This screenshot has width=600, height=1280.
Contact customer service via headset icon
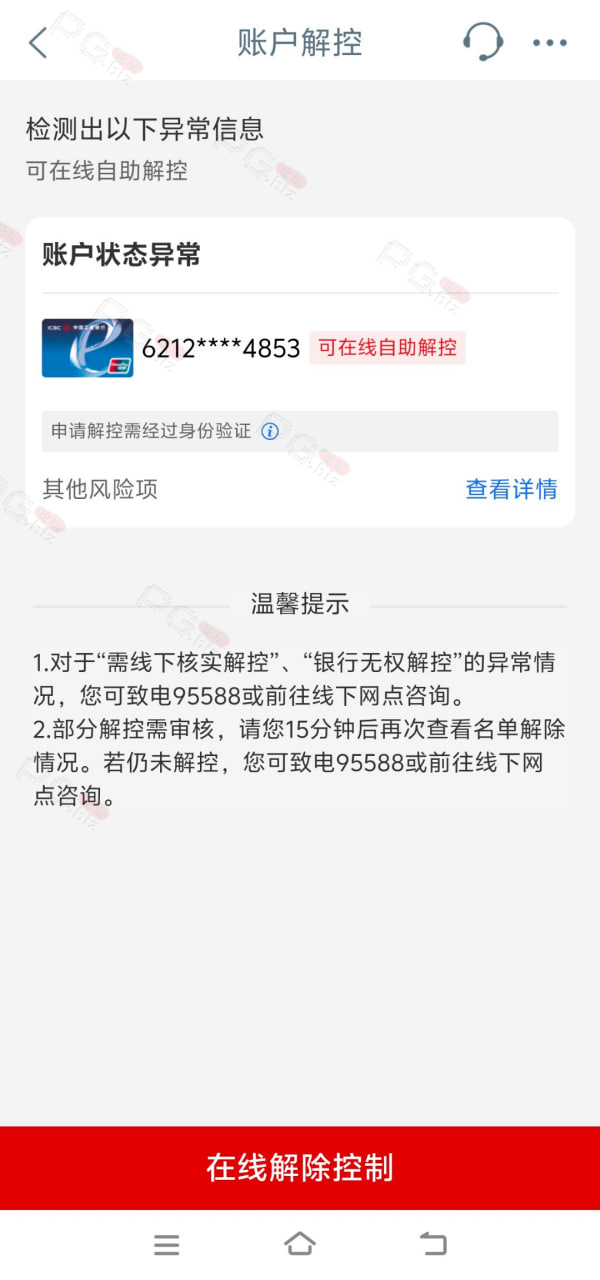[483, 42]
